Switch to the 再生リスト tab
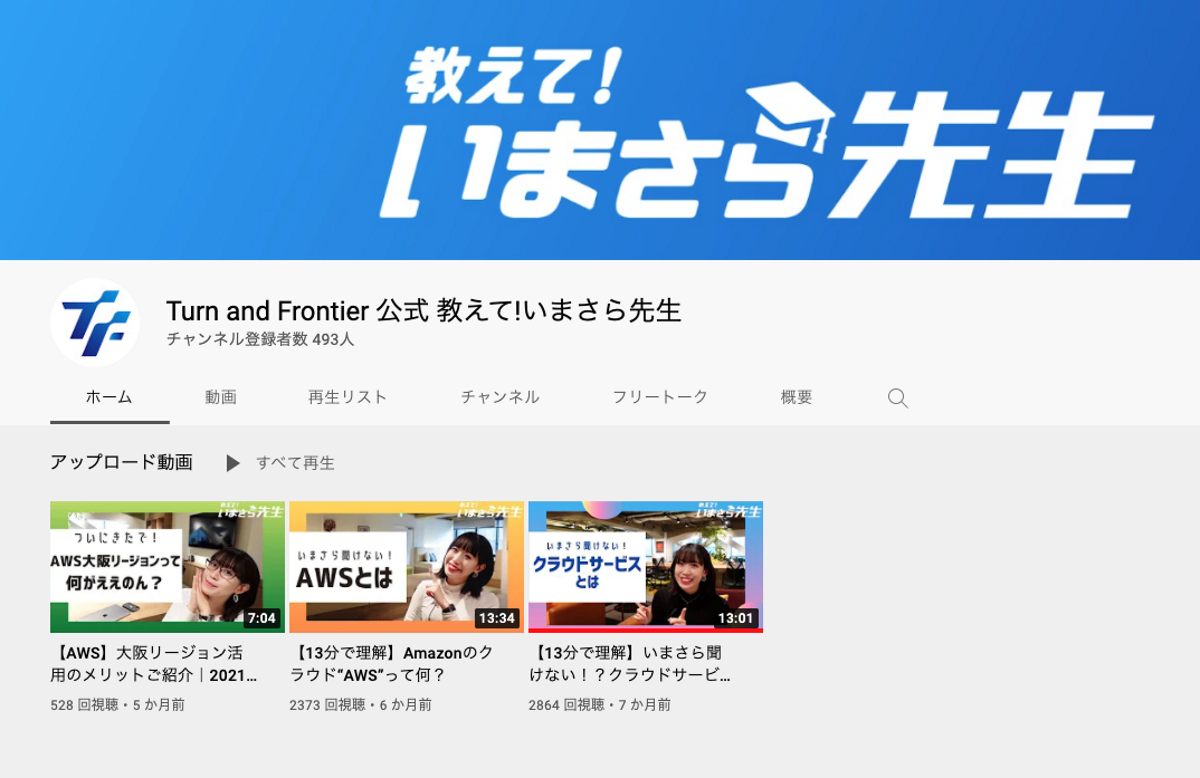1200x778 pixels. point(347,397)
